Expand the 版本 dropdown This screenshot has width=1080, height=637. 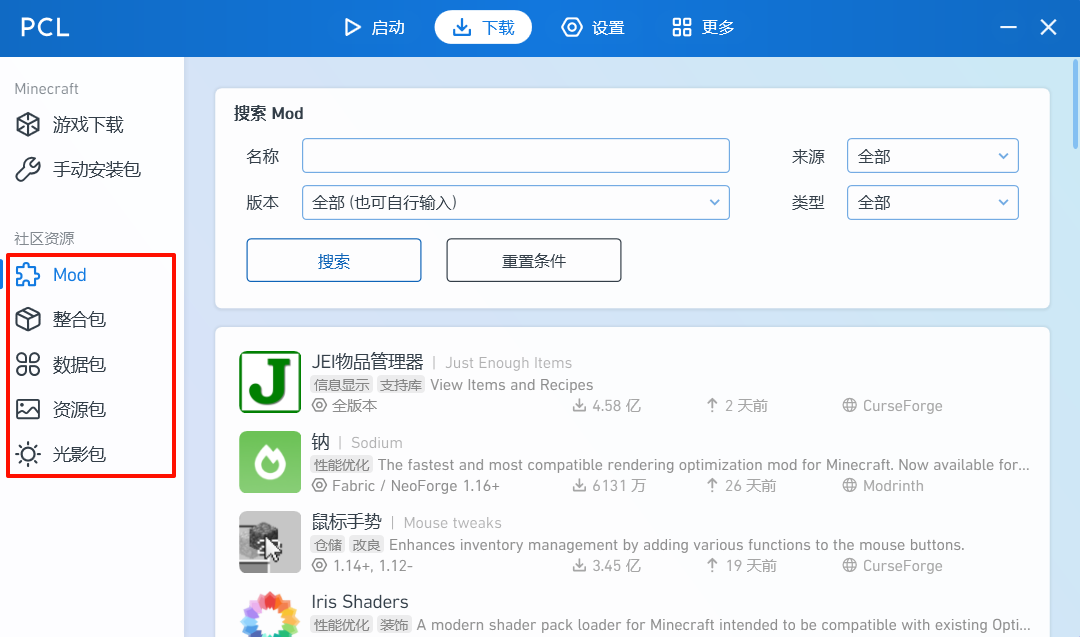515,202
